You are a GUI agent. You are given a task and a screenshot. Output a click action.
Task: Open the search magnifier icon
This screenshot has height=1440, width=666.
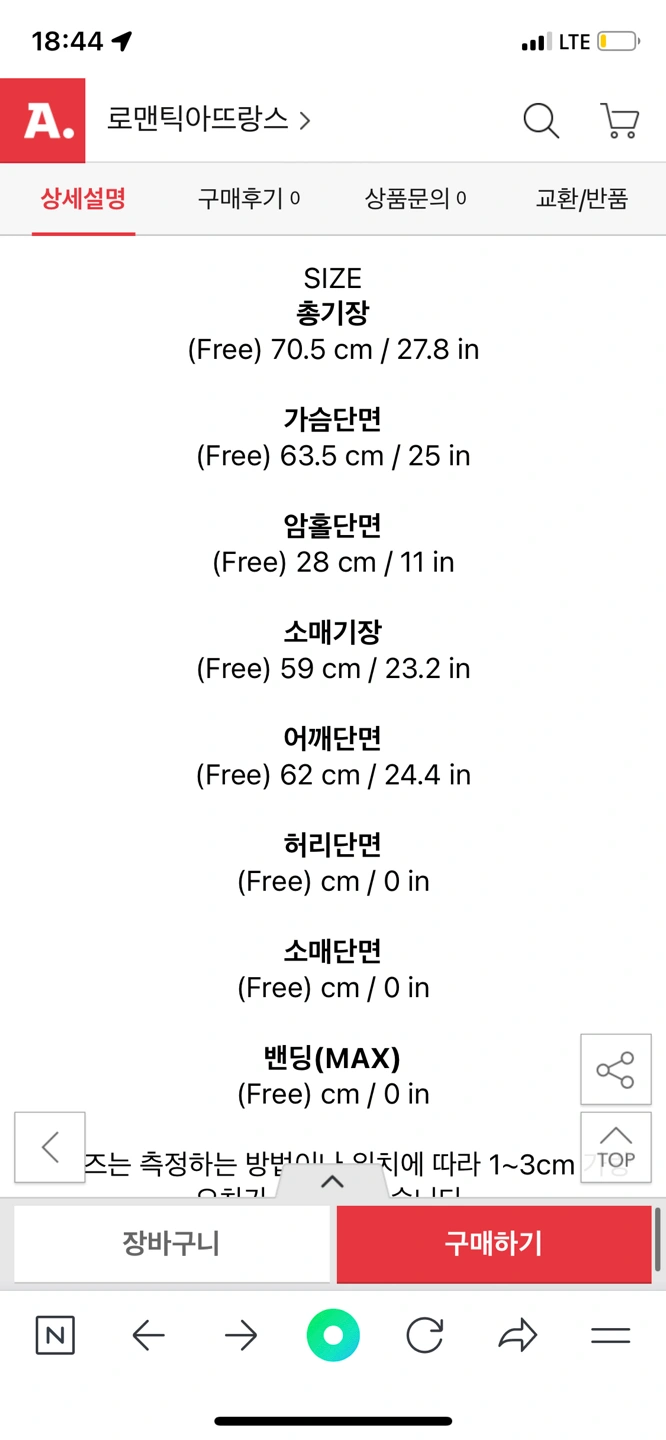(541, 121)
